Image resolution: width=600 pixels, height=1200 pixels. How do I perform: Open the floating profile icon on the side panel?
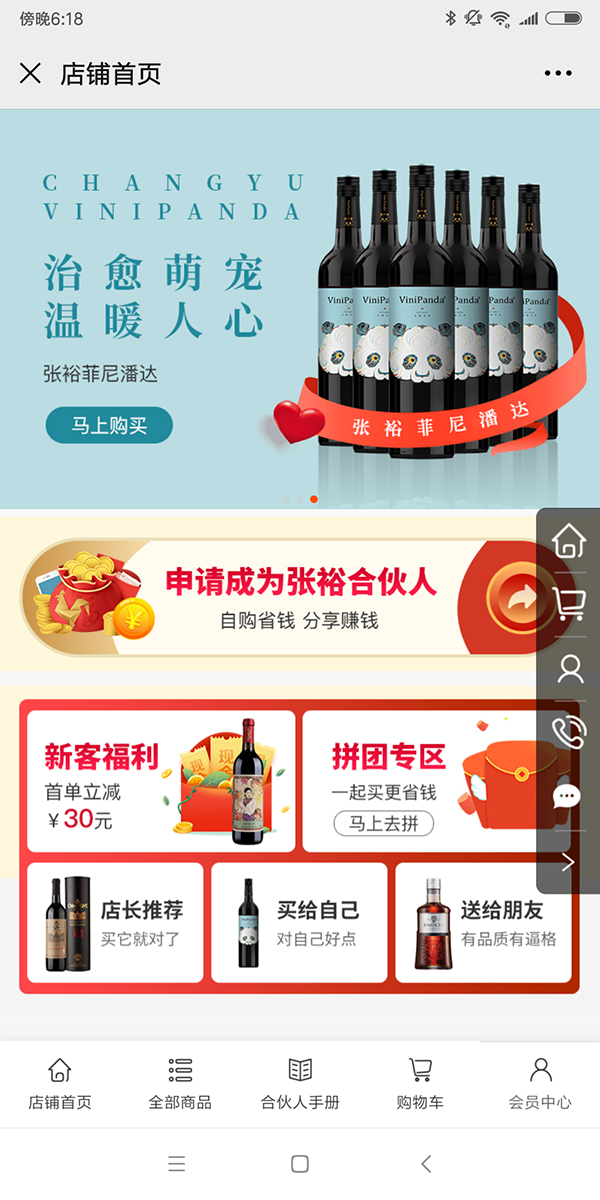tap(570, 668)
